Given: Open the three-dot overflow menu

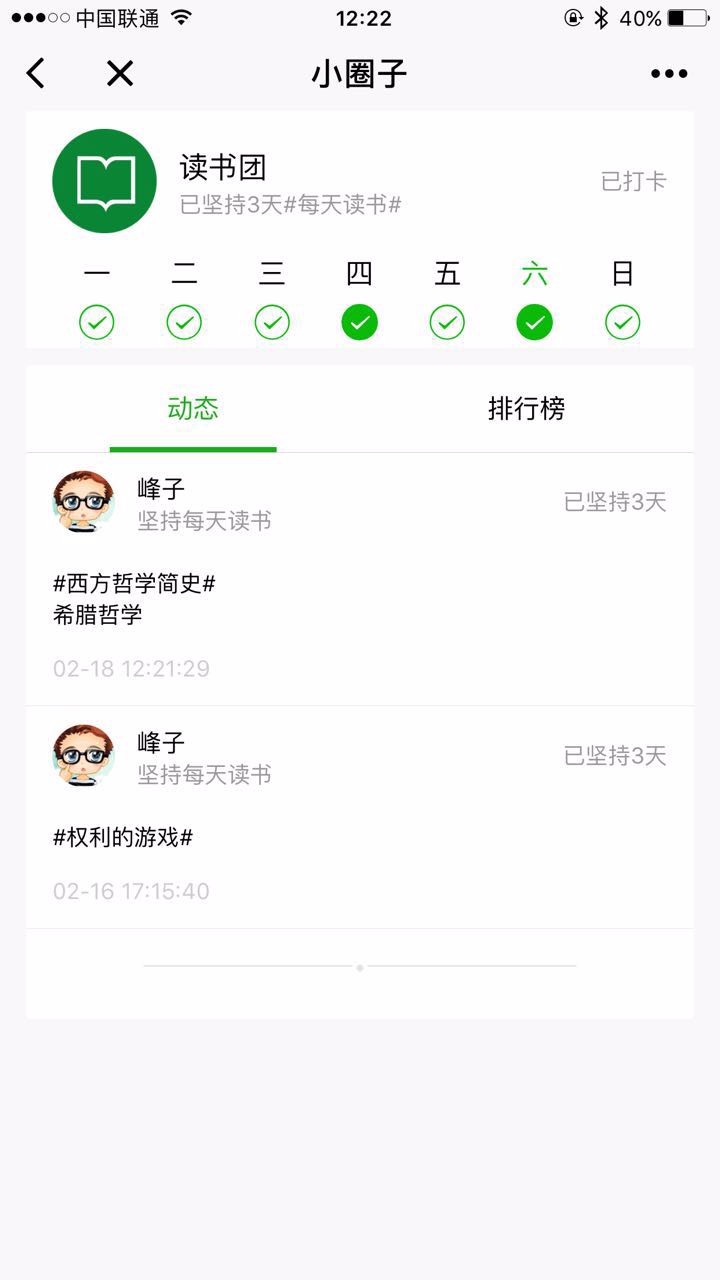Looking at the screenshot, I should coord(668,73).
